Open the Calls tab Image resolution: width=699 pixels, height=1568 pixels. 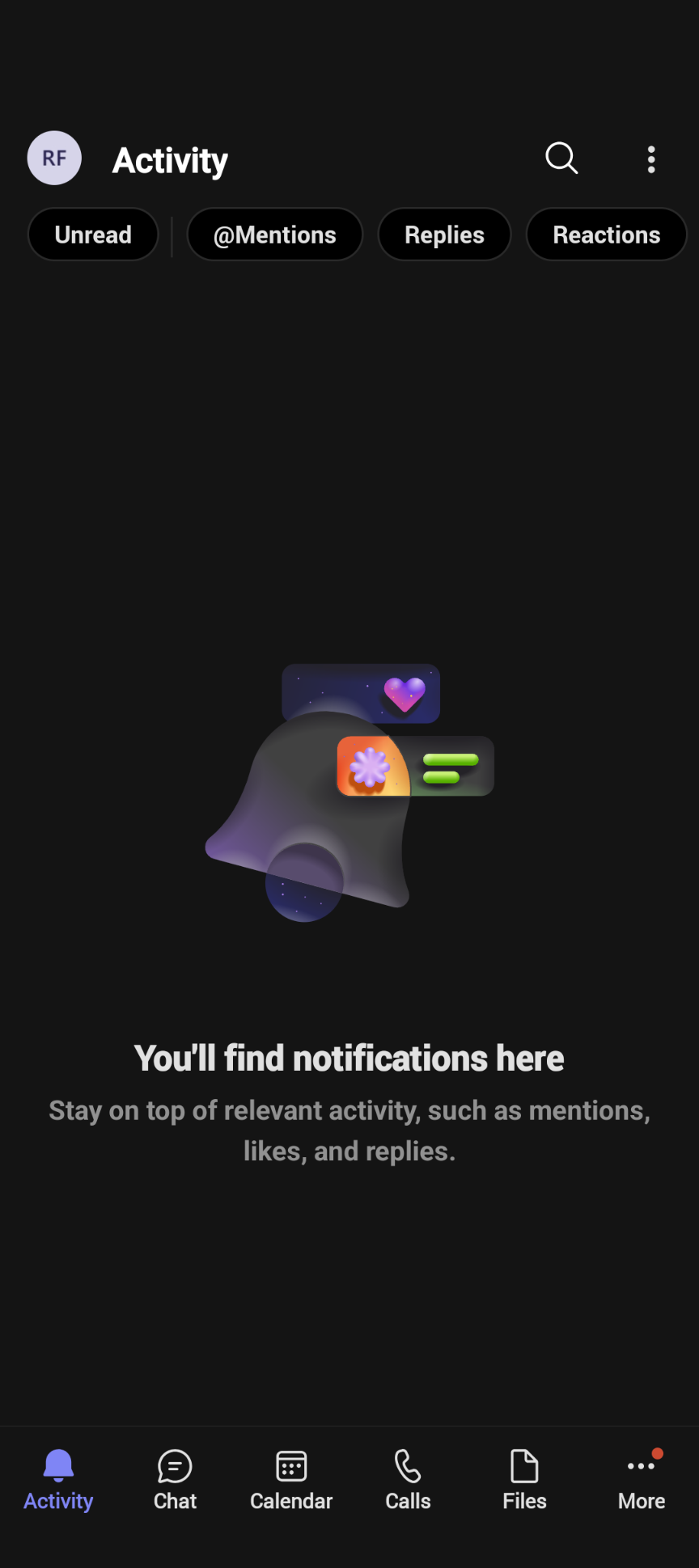[x=408, y=1481]
